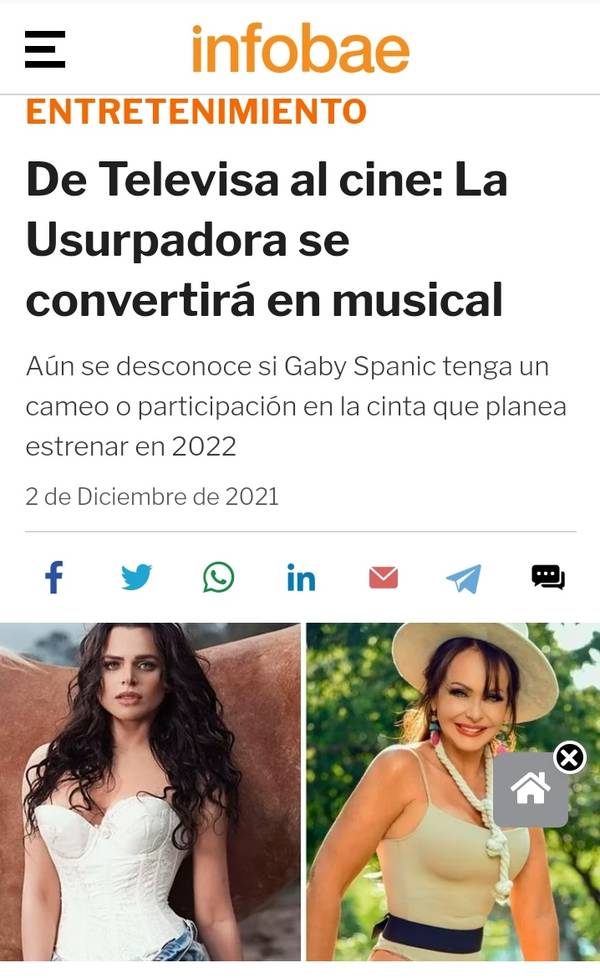Open the hamburger menu

click(45, 49)
